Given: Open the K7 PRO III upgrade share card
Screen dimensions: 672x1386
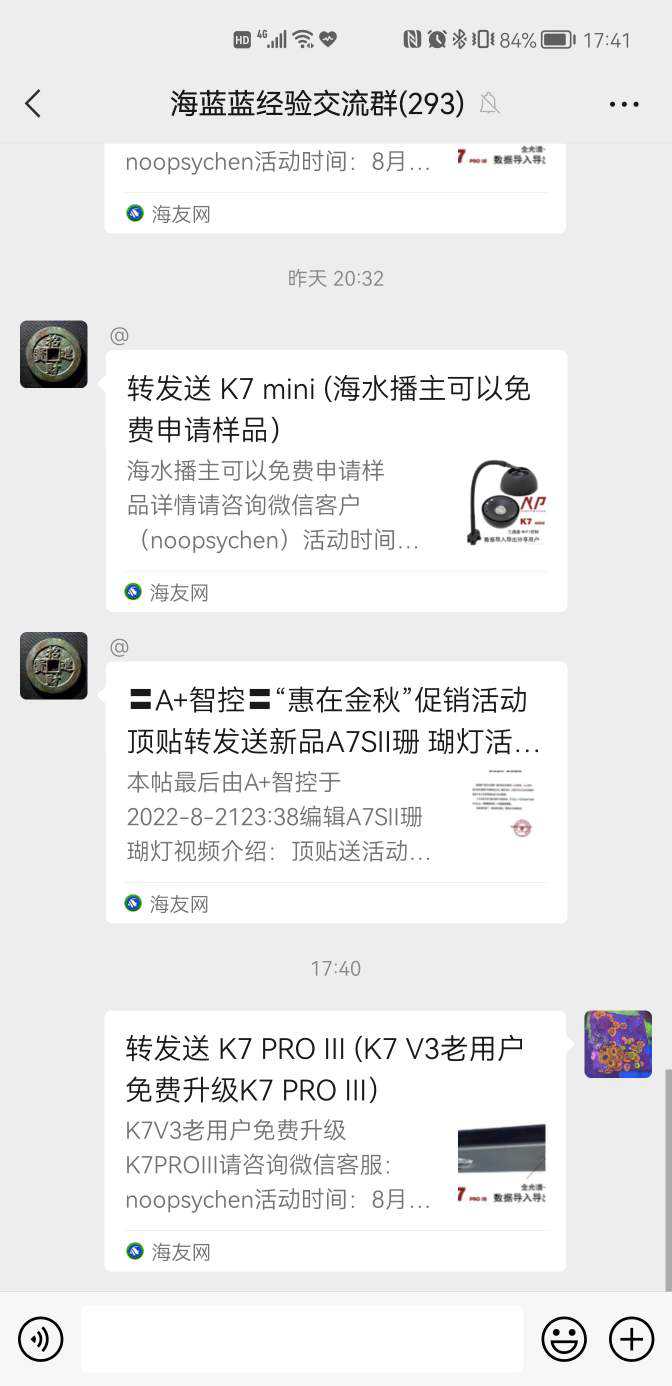Looking at the screenshot, I should (335, 1140).
